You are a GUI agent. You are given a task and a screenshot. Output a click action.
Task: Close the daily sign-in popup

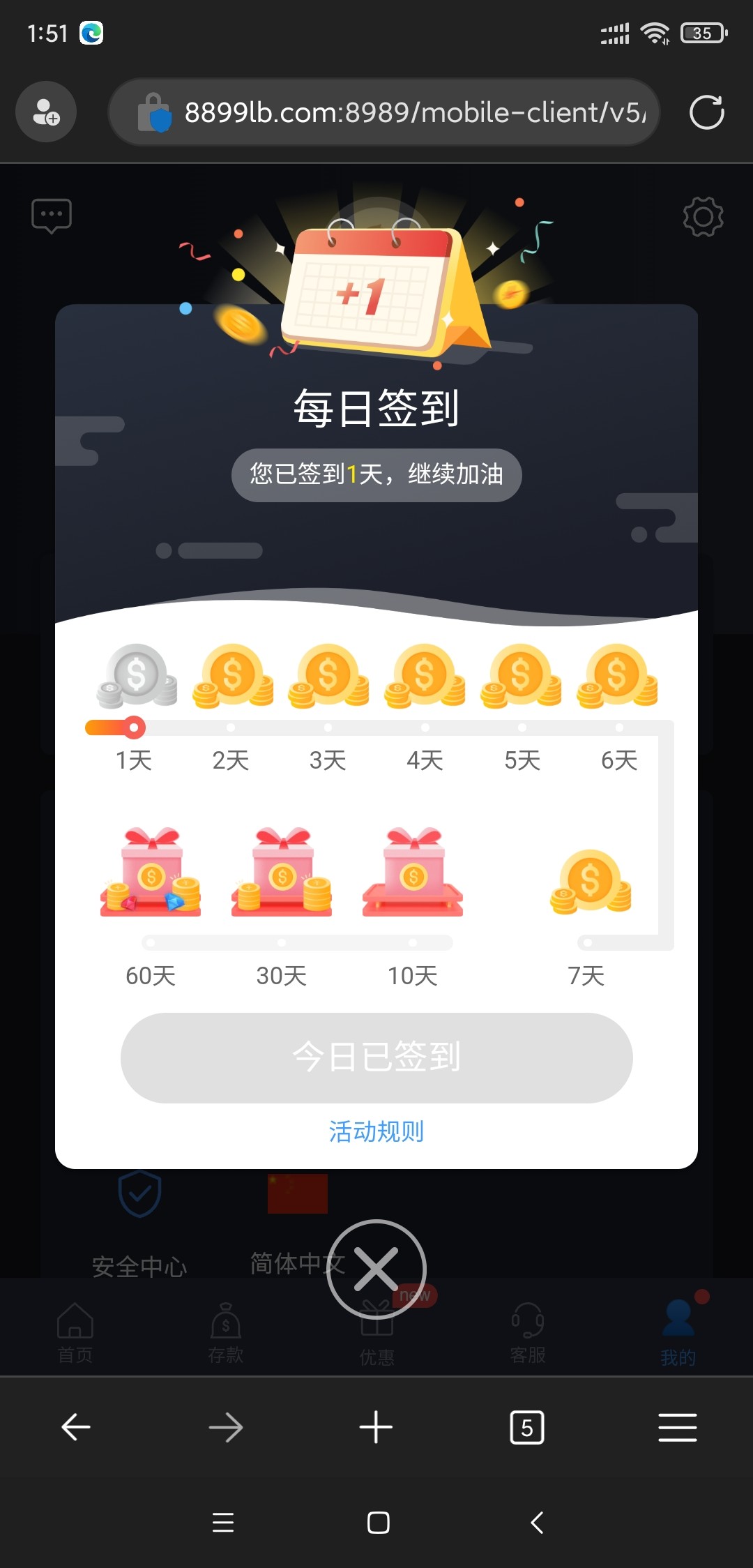click(x=376, y=1269)
